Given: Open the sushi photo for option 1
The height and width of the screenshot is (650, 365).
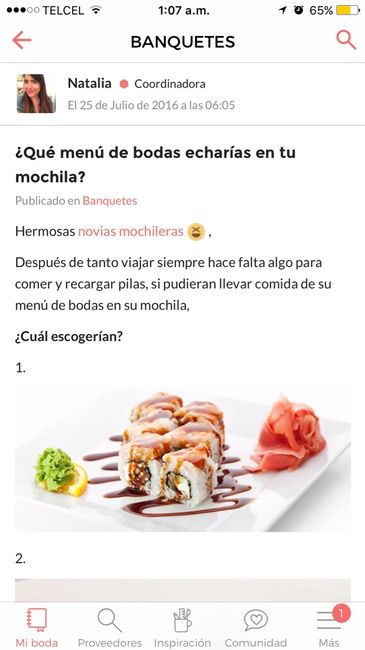Looking at the screenshot, I should (182, 460).
